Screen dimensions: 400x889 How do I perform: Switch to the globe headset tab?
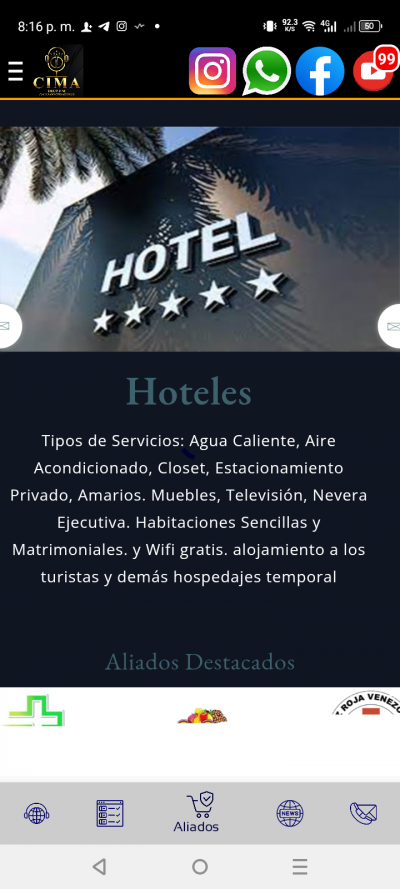(x=37, y=814)
